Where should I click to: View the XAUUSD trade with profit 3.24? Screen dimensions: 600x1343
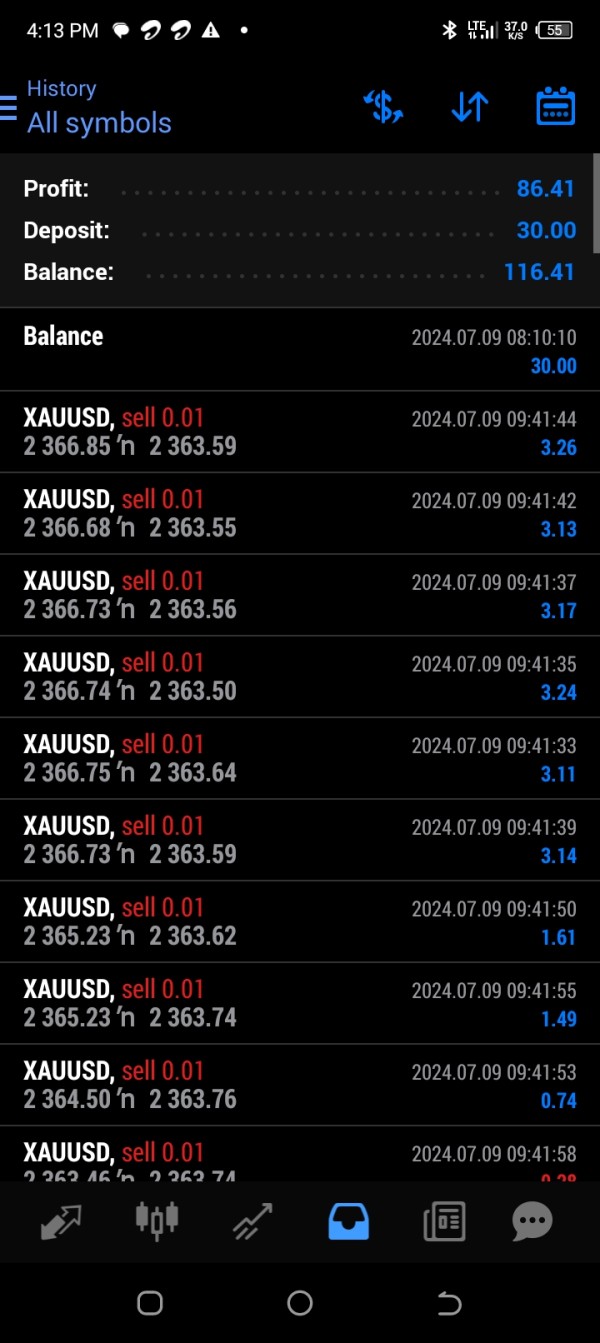point(300,677)
